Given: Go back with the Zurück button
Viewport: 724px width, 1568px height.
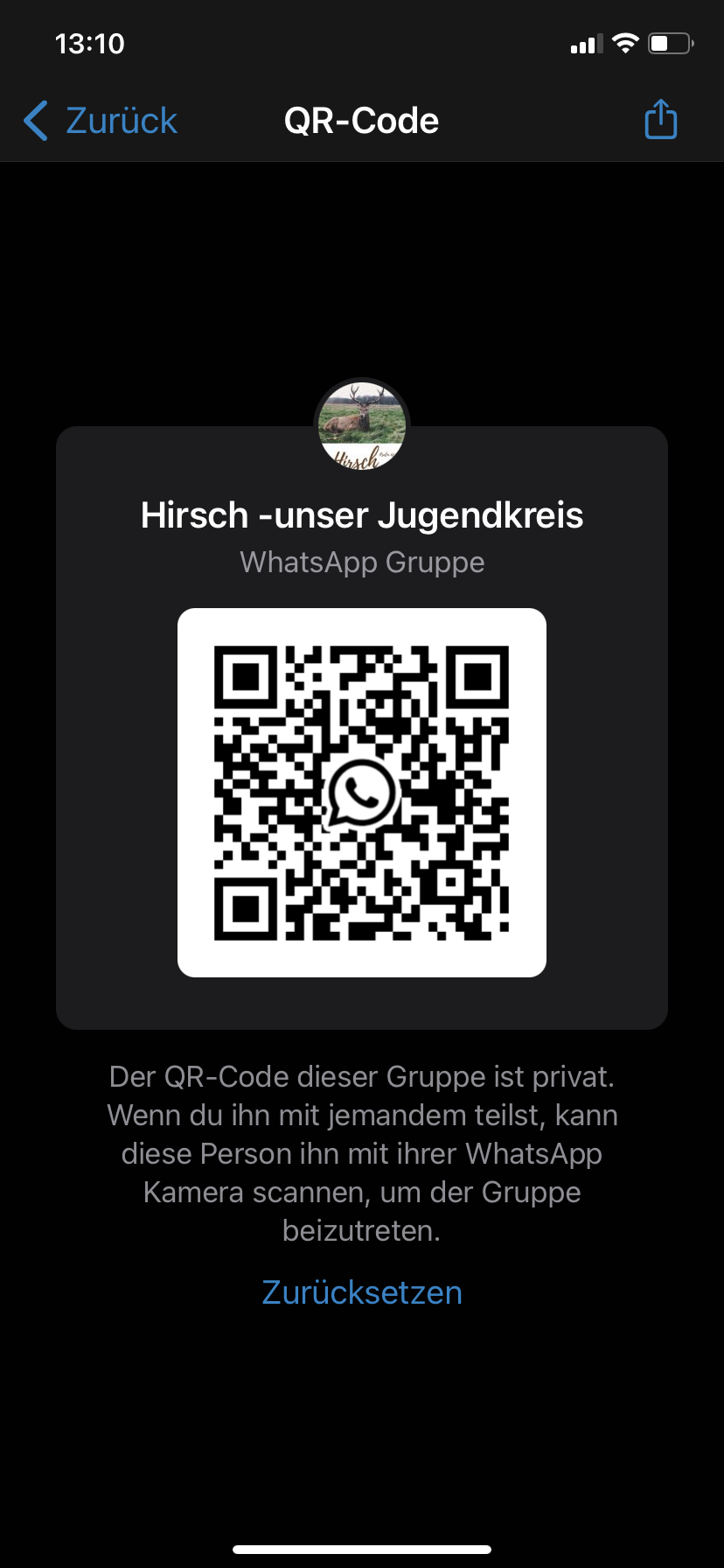Looking at the screenshot, I should (101, 121).
